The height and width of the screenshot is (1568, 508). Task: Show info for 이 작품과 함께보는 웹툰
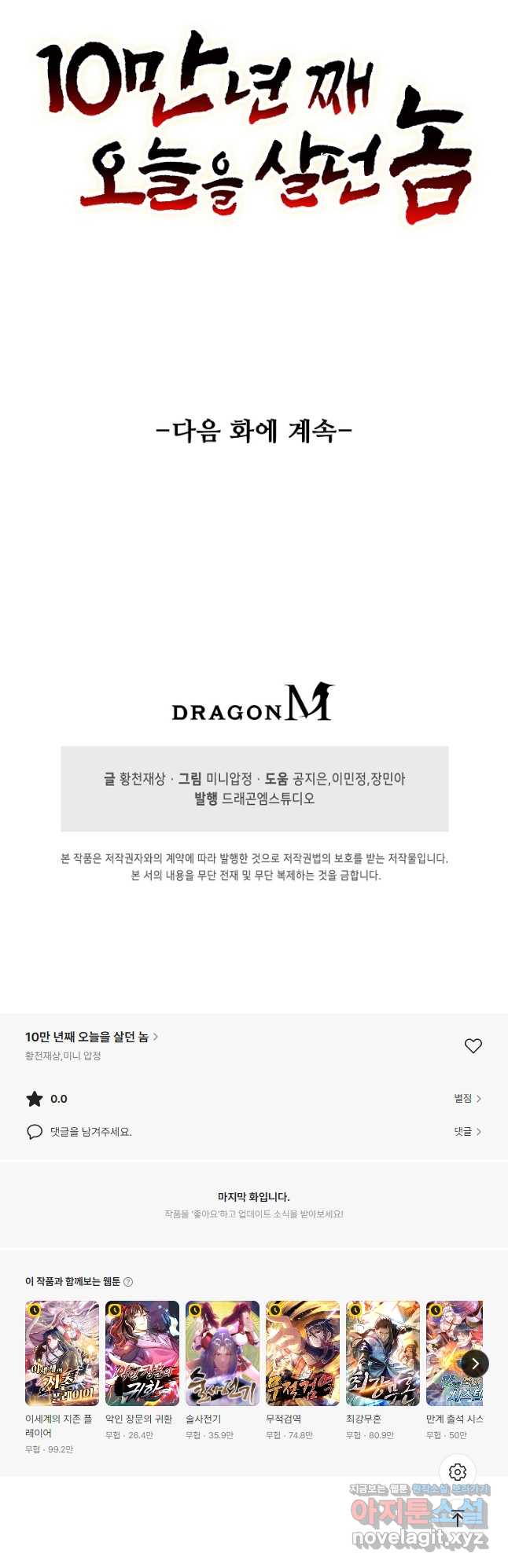[129, 1281]
